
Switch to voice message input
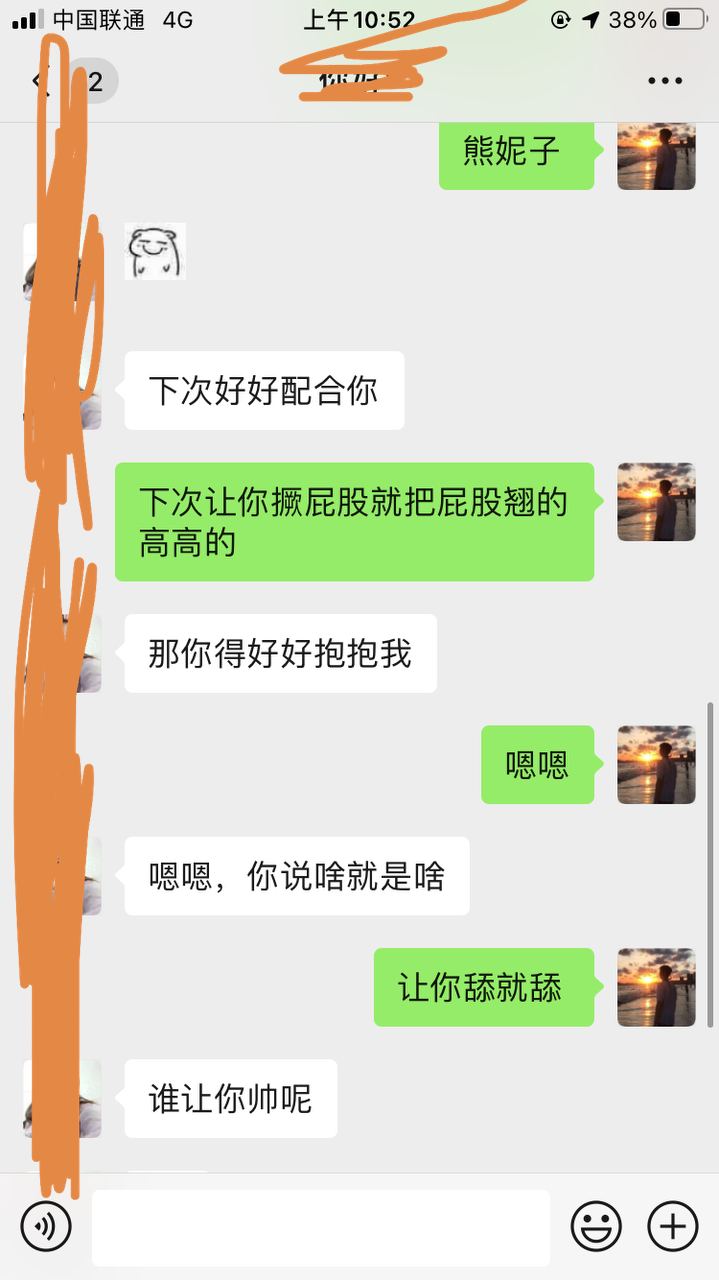[46, 1226]
